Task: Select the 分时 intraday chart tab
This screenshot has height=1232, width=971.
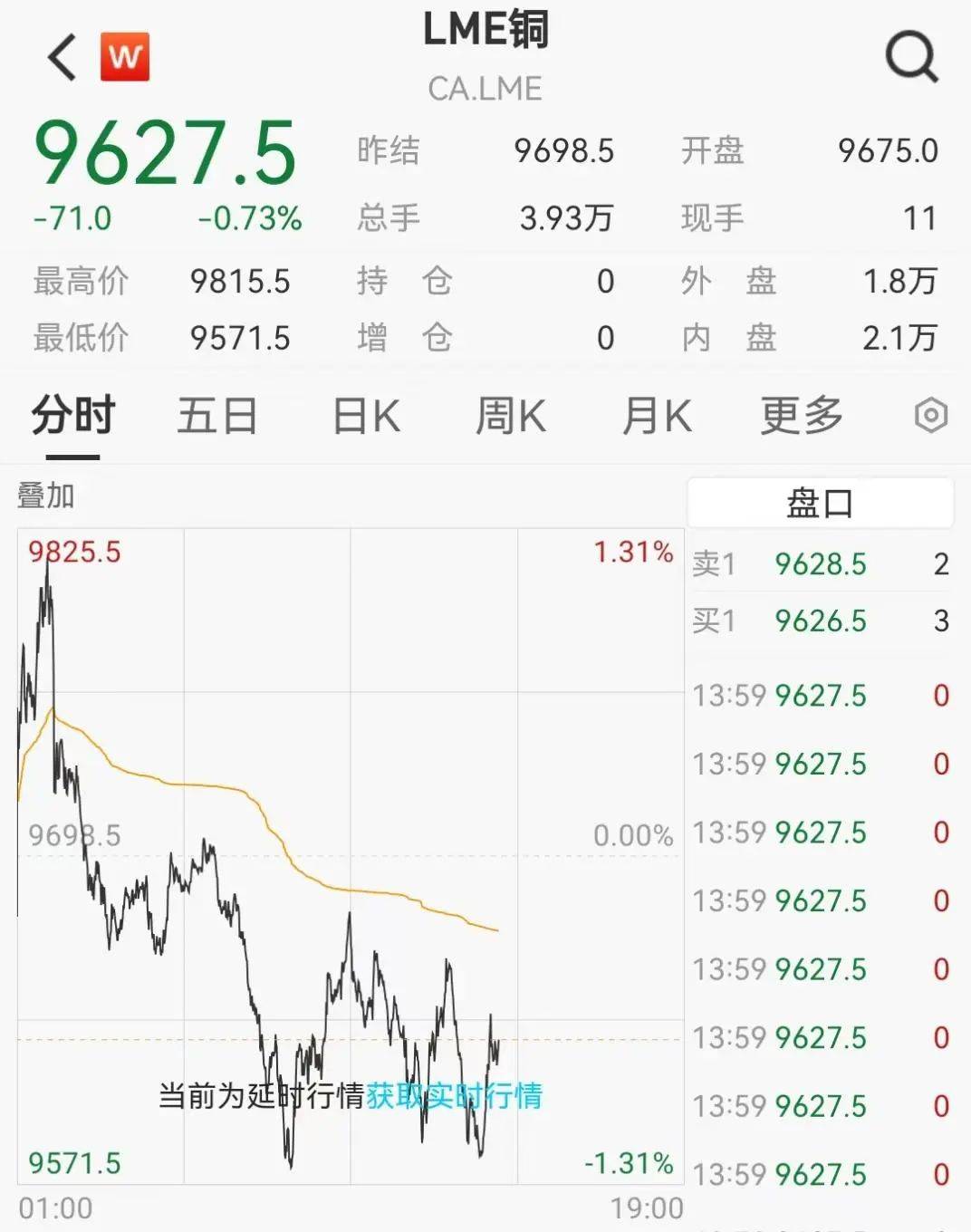Action: coord(72,416)
